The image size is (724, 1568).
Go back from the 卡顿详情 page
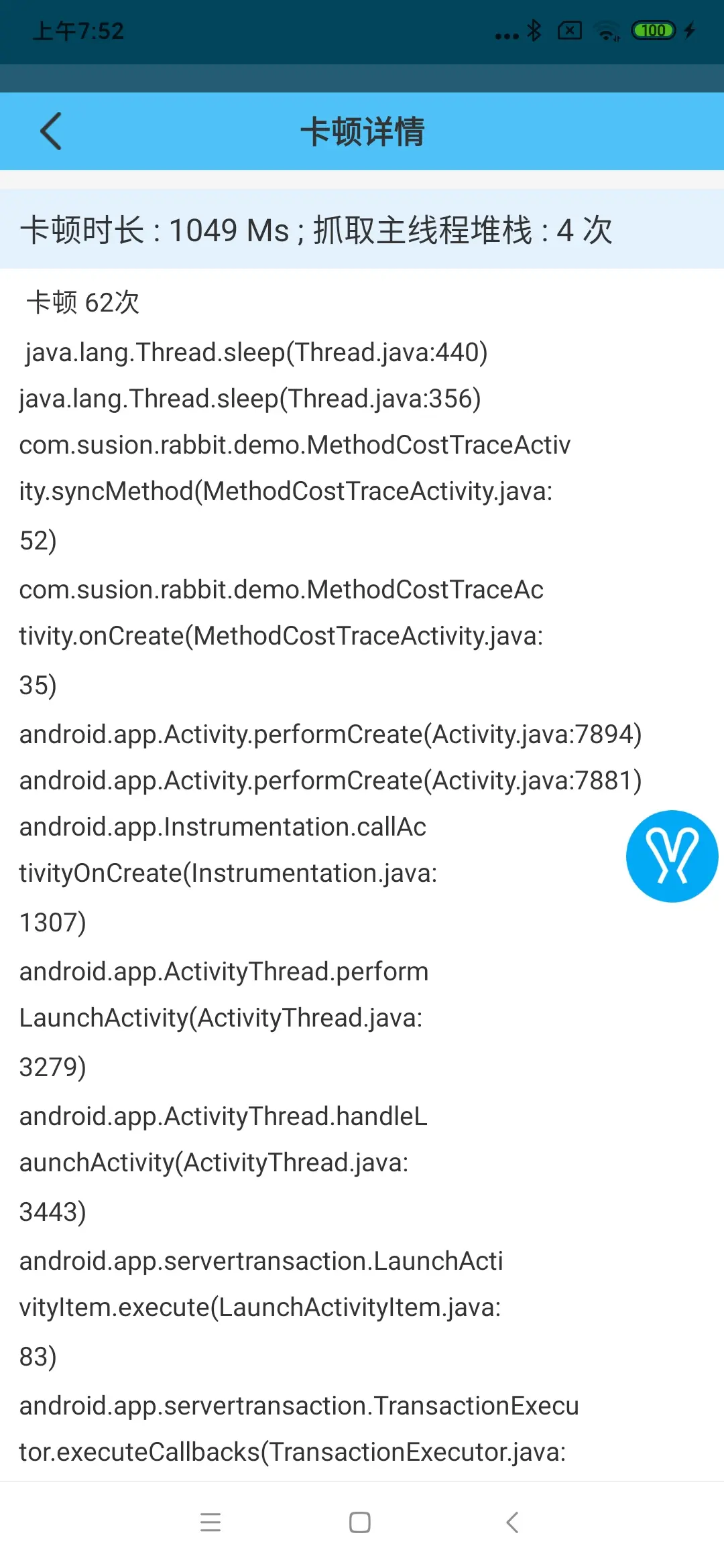51,131
